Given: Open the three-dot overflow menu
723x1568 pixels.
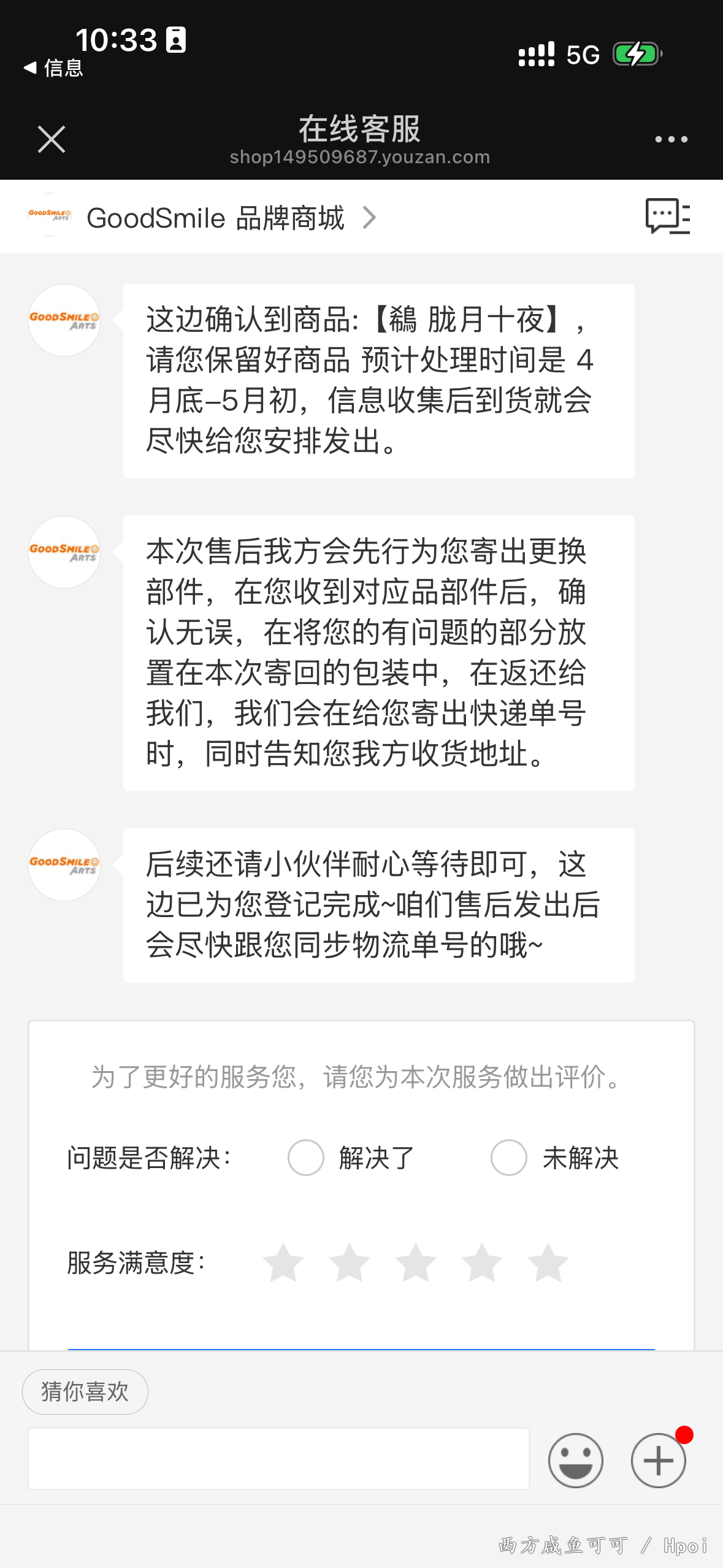Looking at the screenshot, I should click(x=671, y=140).
